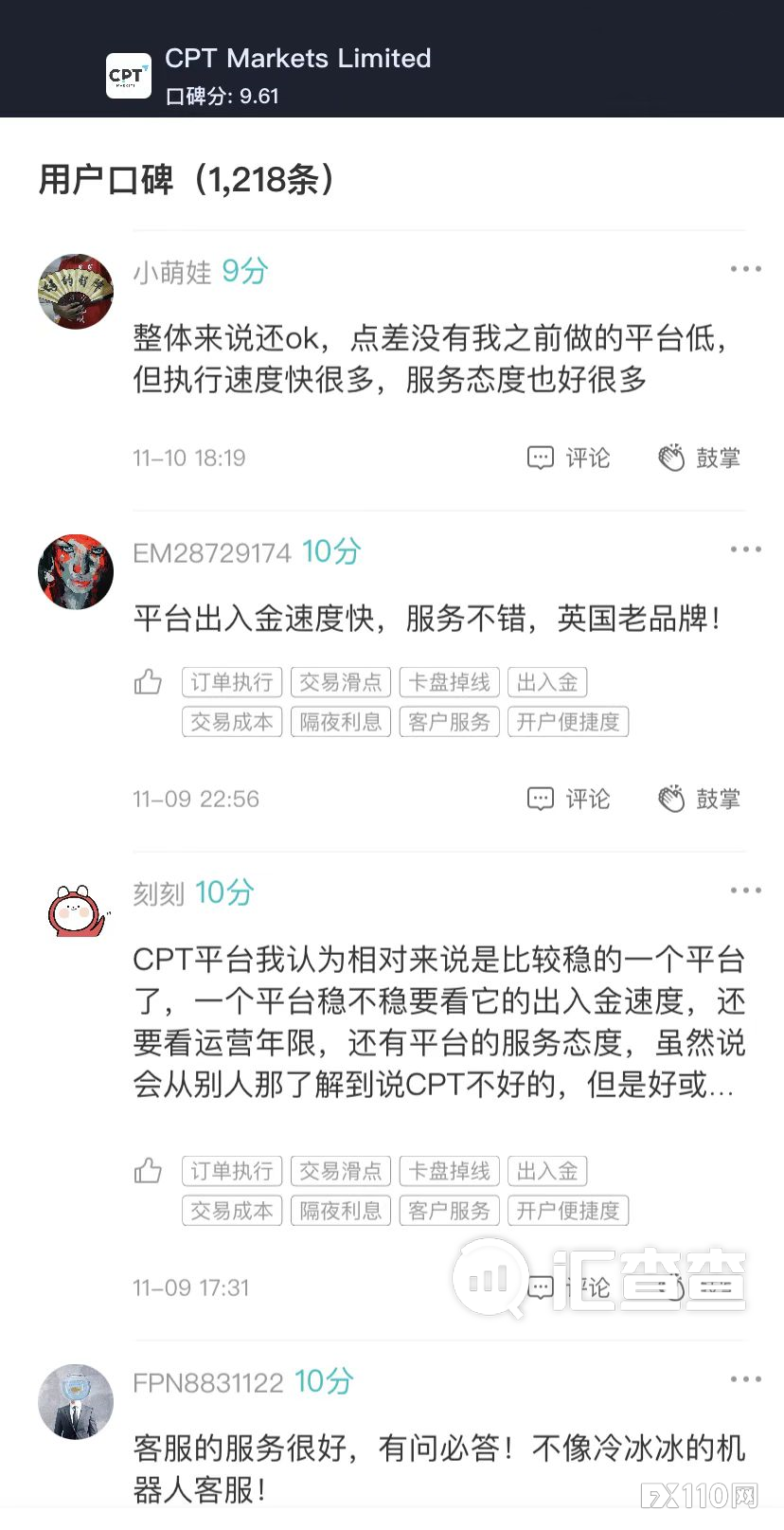Open the three-dot menu on FPN8831122's review

point(746,1378)
